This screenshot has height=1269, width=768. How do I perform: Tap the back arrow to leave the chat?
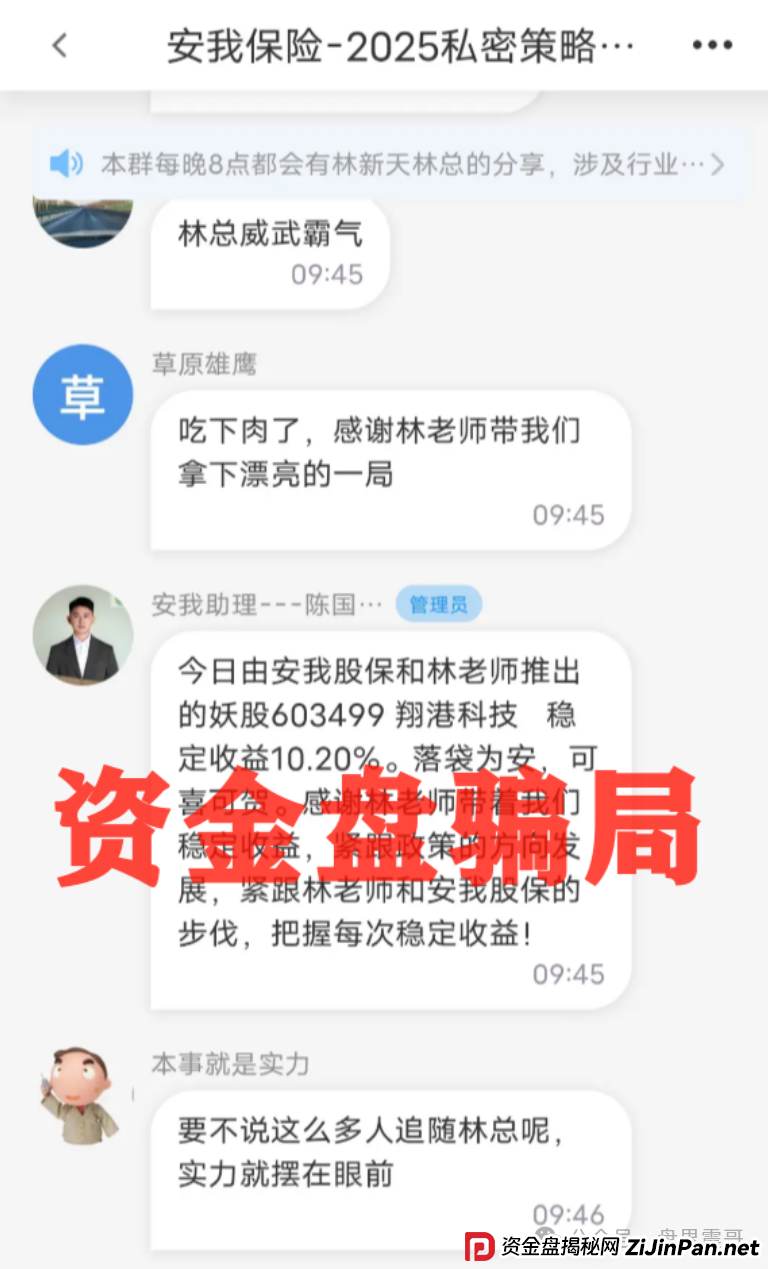(x=57, y=44)
